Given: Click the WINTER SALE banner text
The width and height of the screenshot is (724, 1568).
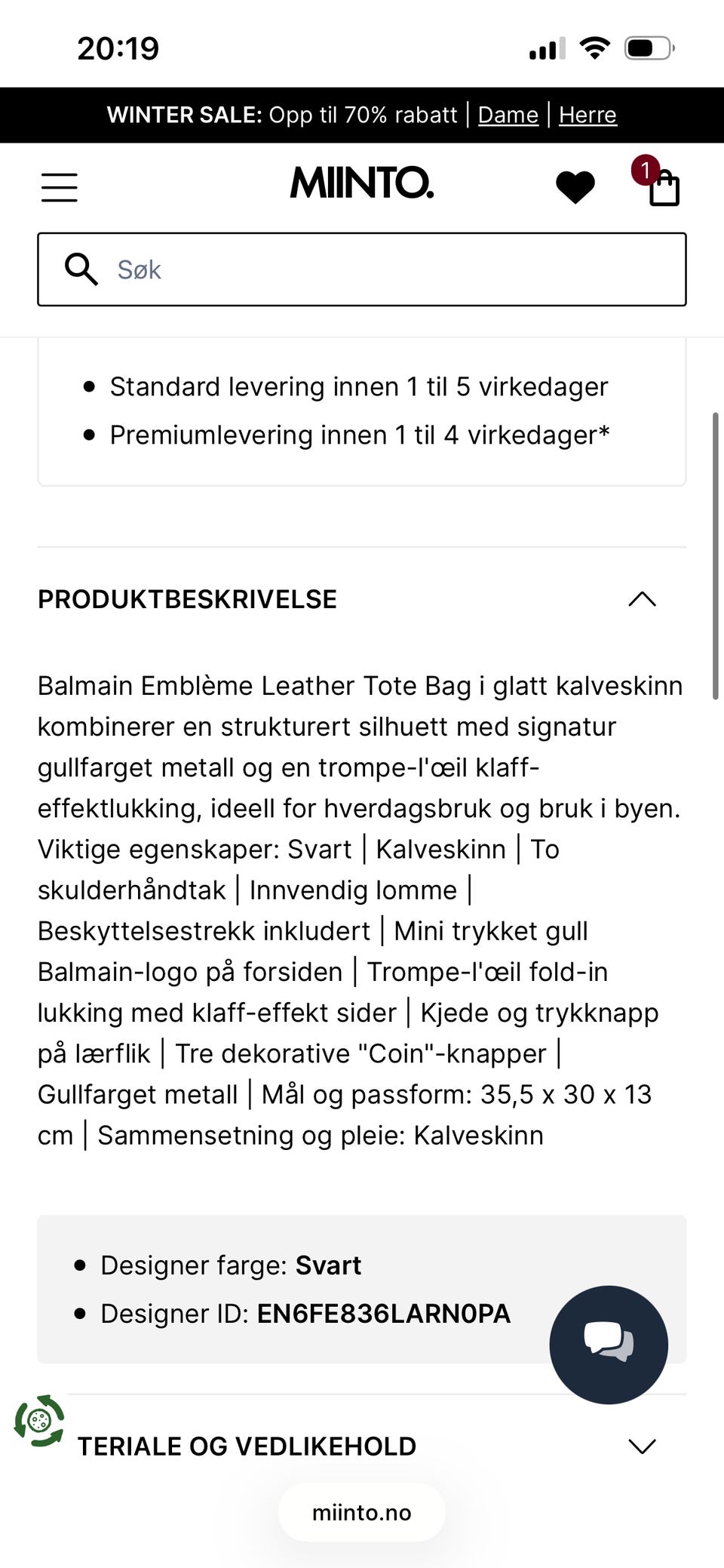Looking at the screenshot, I should 183,115.
